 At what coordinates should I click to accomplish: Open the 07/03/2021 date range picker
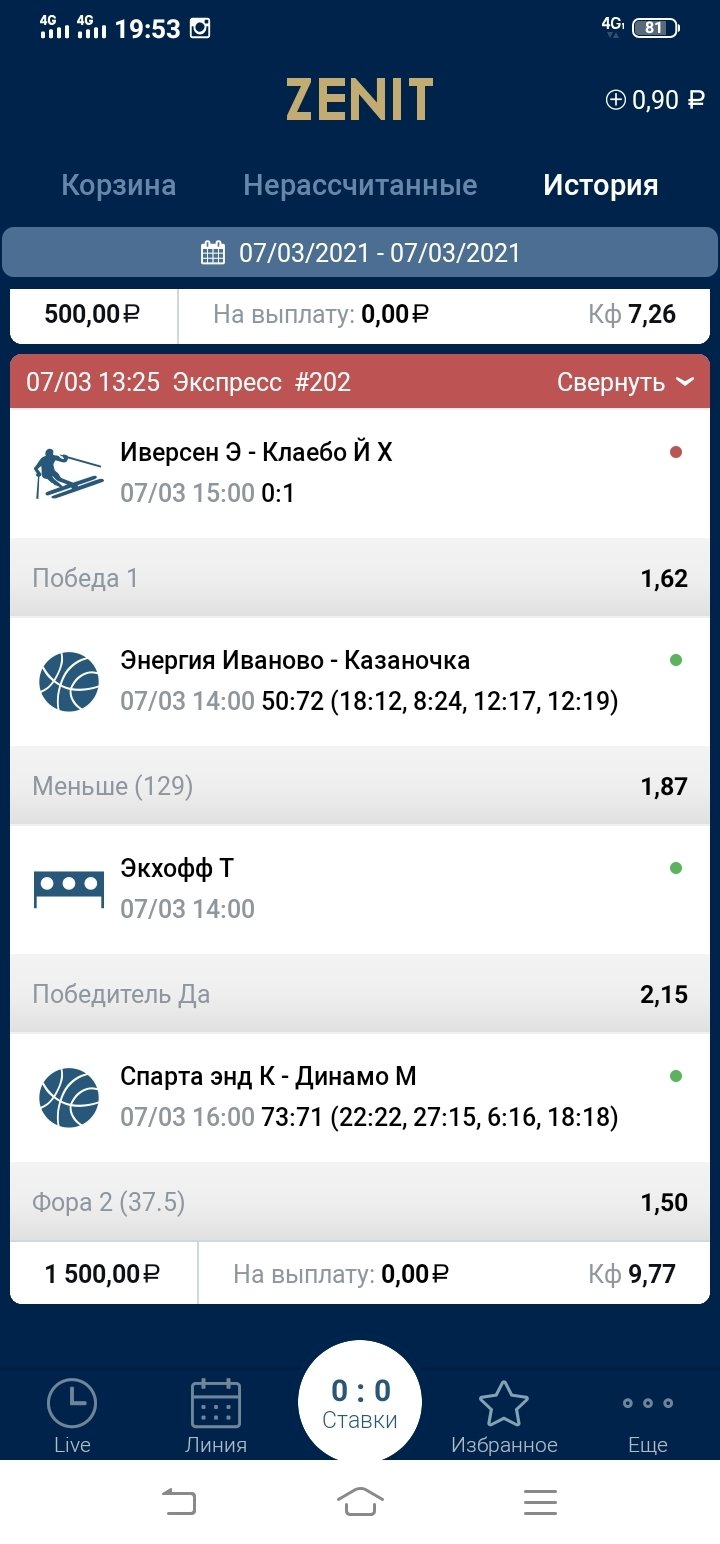tap(360, 252)
